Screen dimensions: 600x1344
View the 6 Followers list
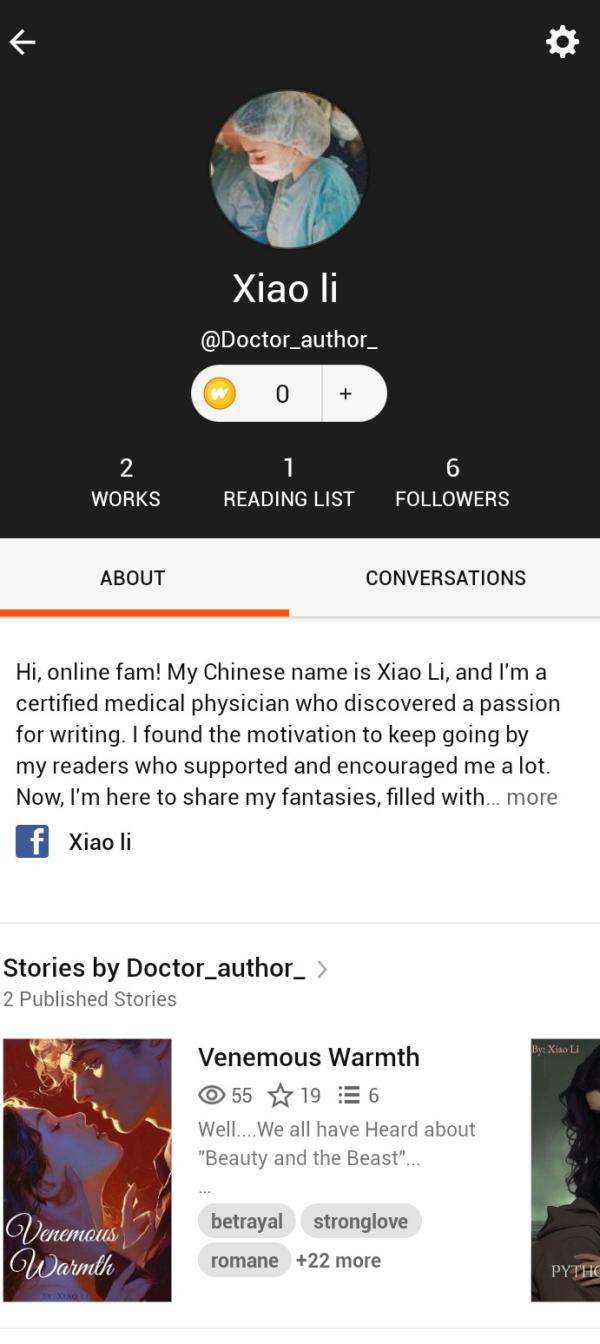click(452, 483)
